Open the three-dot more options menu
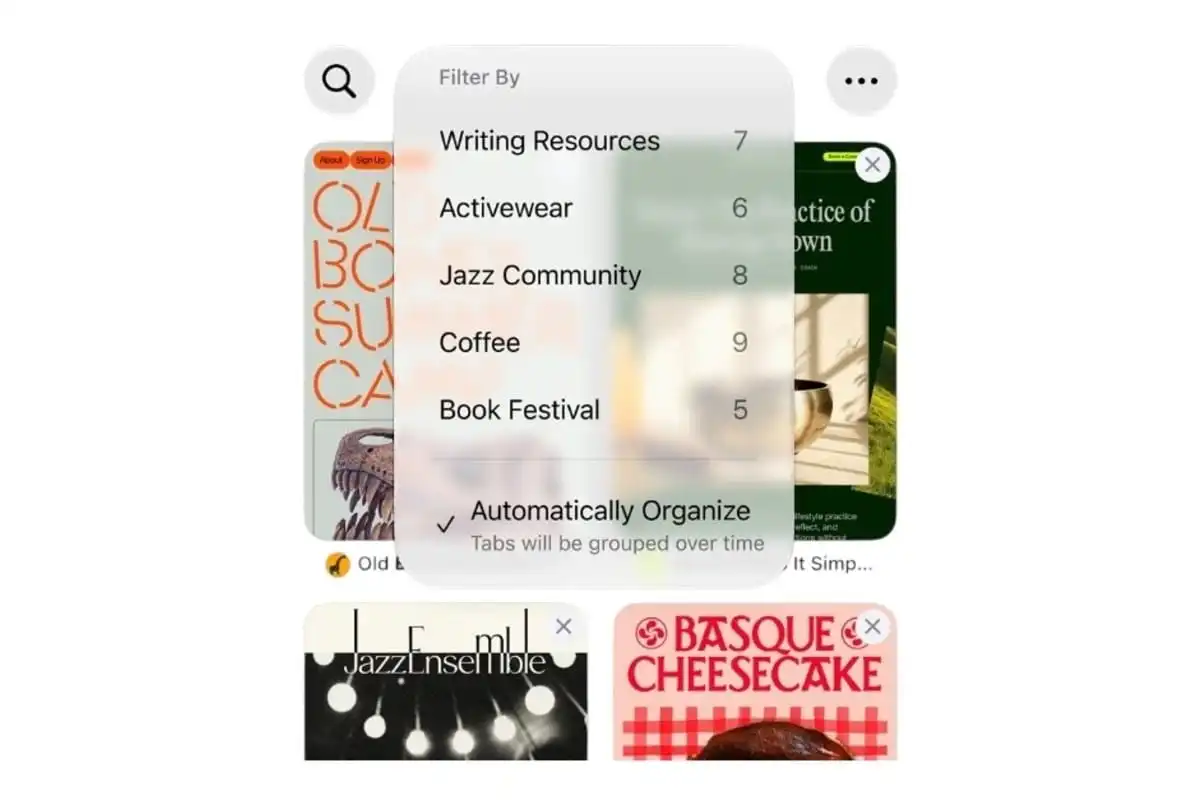This screenshot has width=1200, height=800. (x=861, y=81)
